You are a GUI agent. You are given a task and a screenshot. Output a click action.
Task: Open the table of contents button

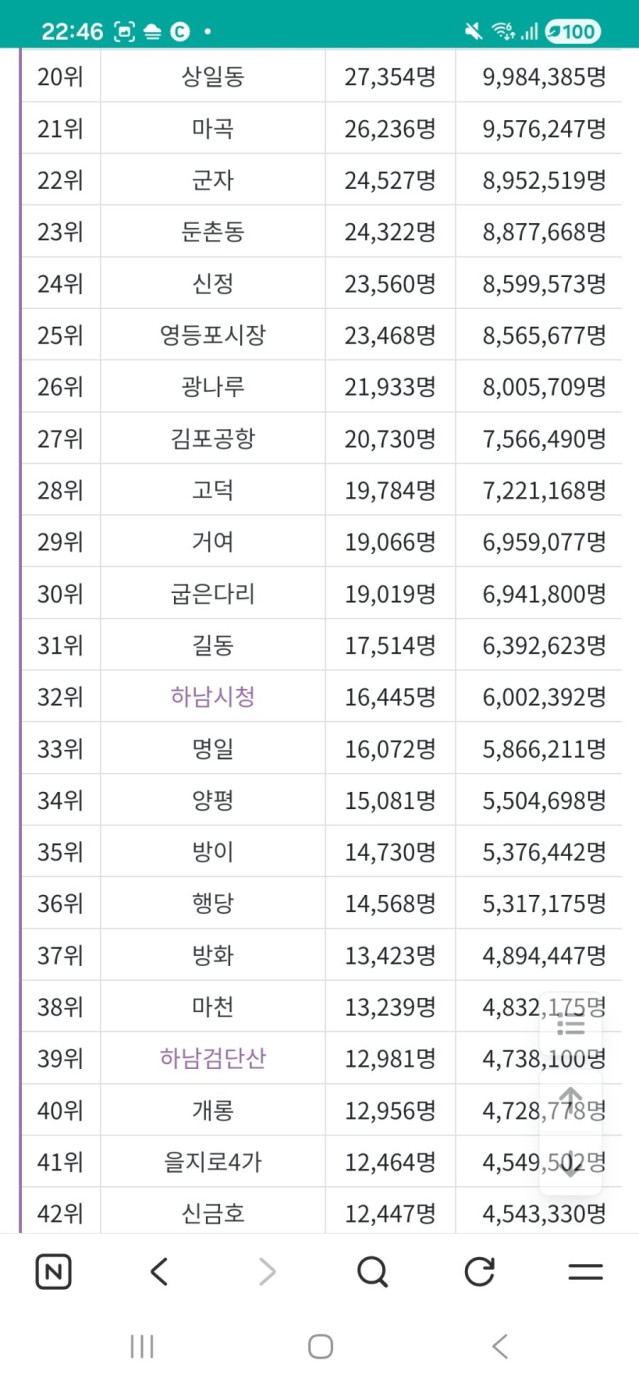pyautogui.click(x=570, y=1026)
